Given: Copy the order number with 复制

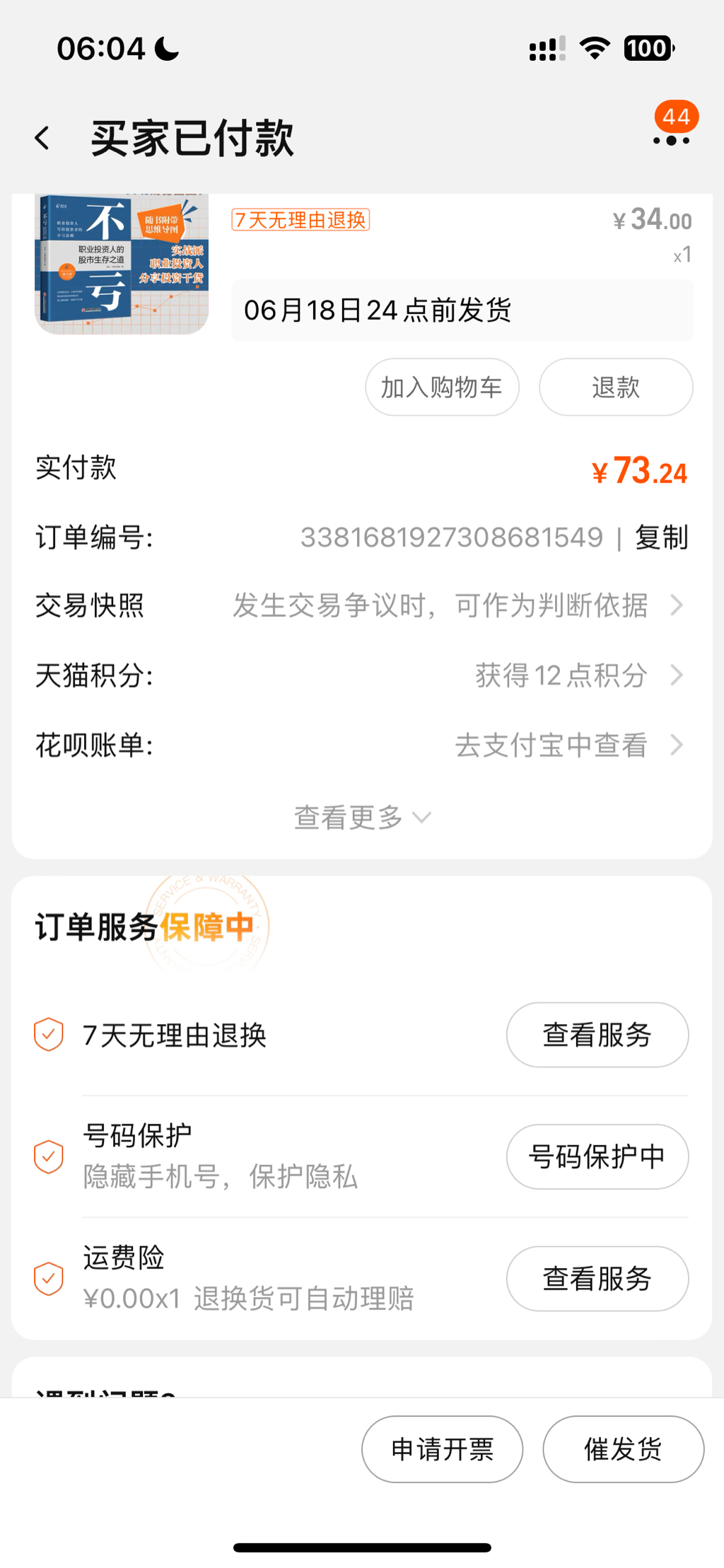Looking at the screenshot, I should (x=661, y=538).
